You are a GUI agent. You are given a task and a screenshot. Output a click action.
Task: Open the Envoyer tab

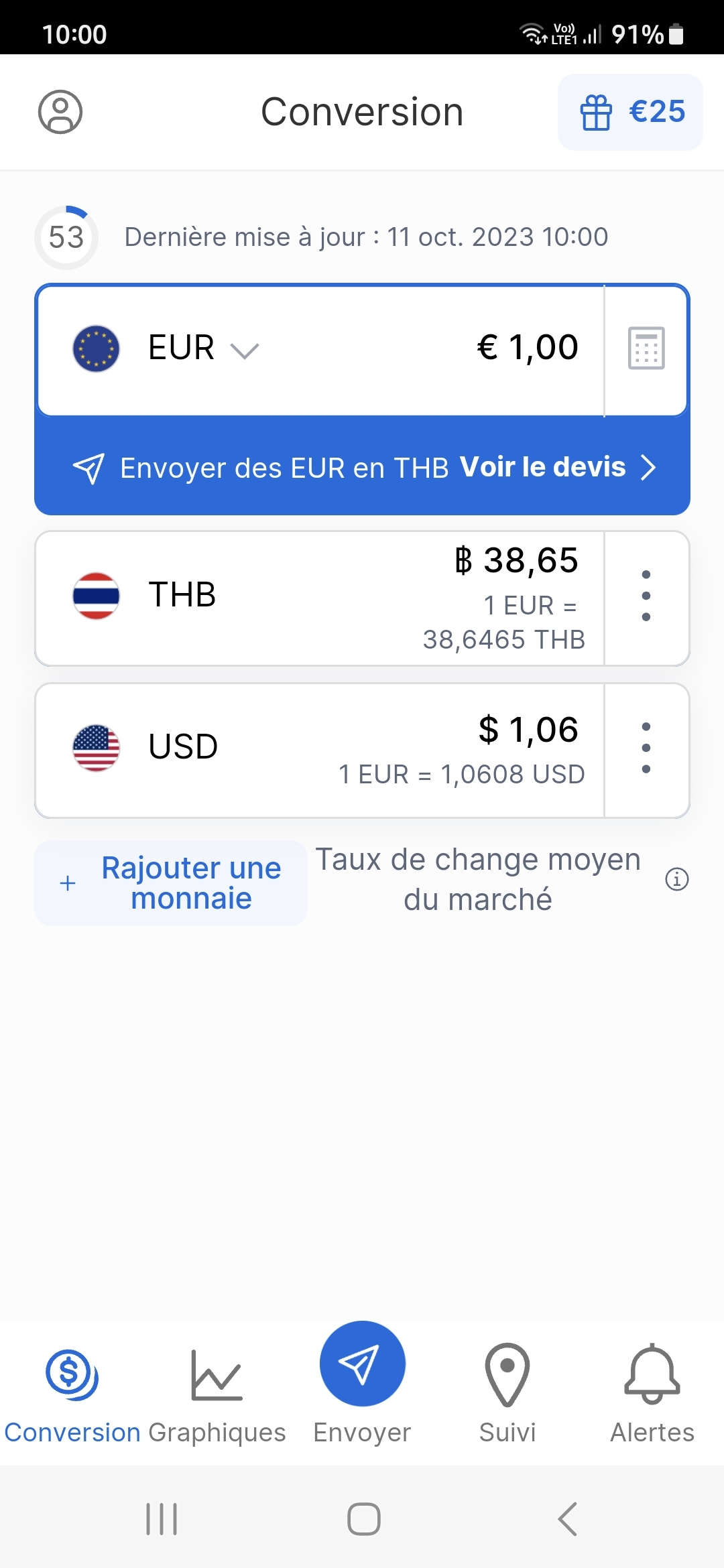click(362, 1380)
